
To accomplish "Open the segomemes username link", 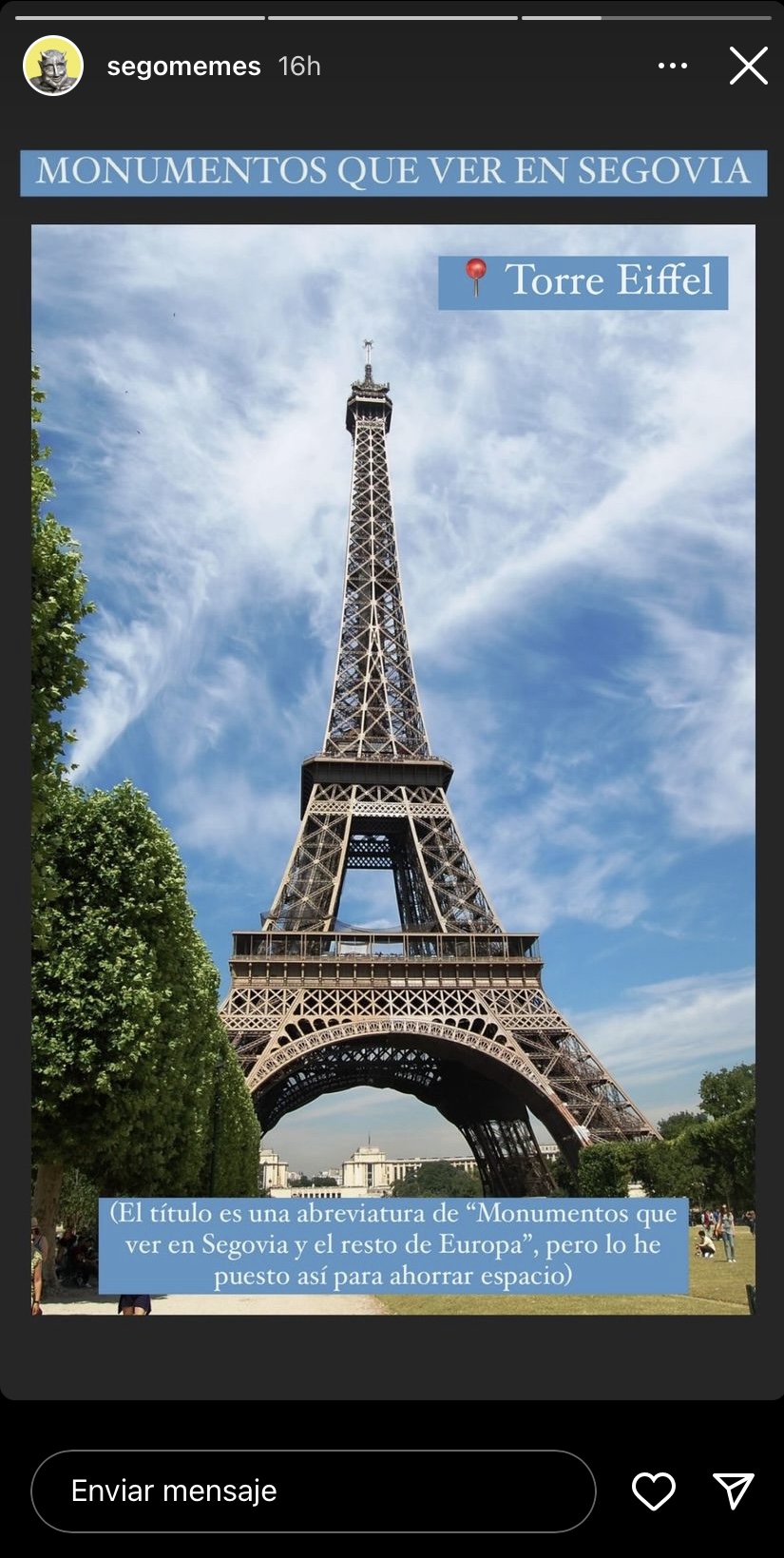I will [183, 66].
